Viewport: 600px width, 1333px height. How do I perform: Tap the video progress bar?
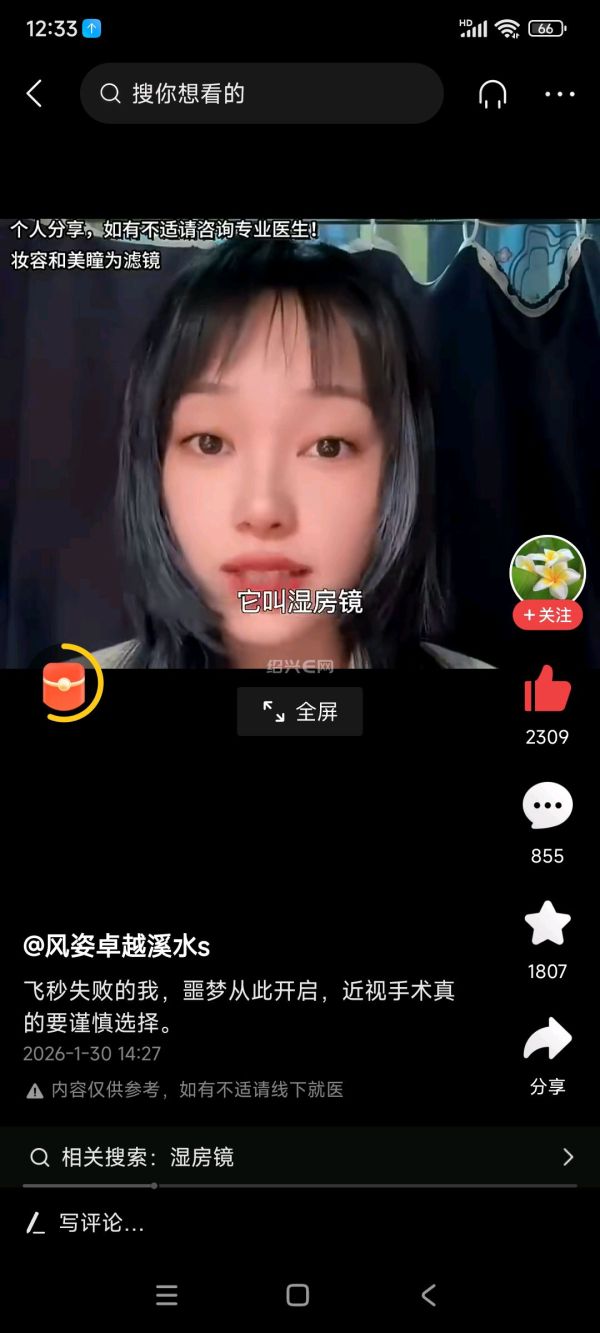tap(300, 1186)
